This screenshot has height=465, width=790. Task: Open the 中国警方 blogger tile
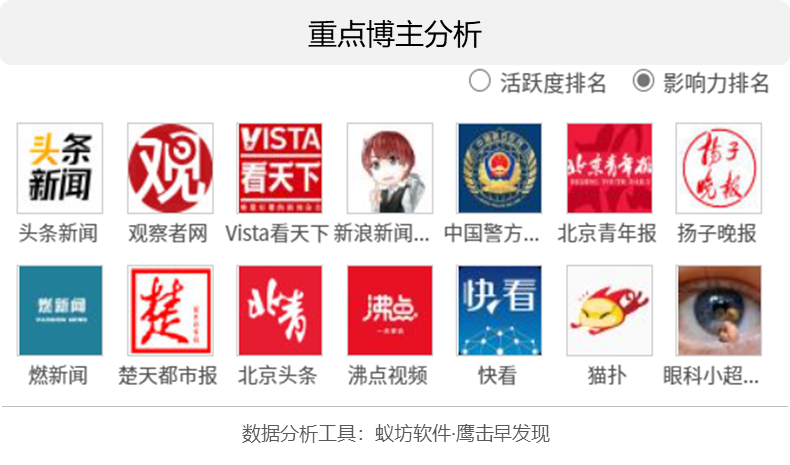[499, 167]
